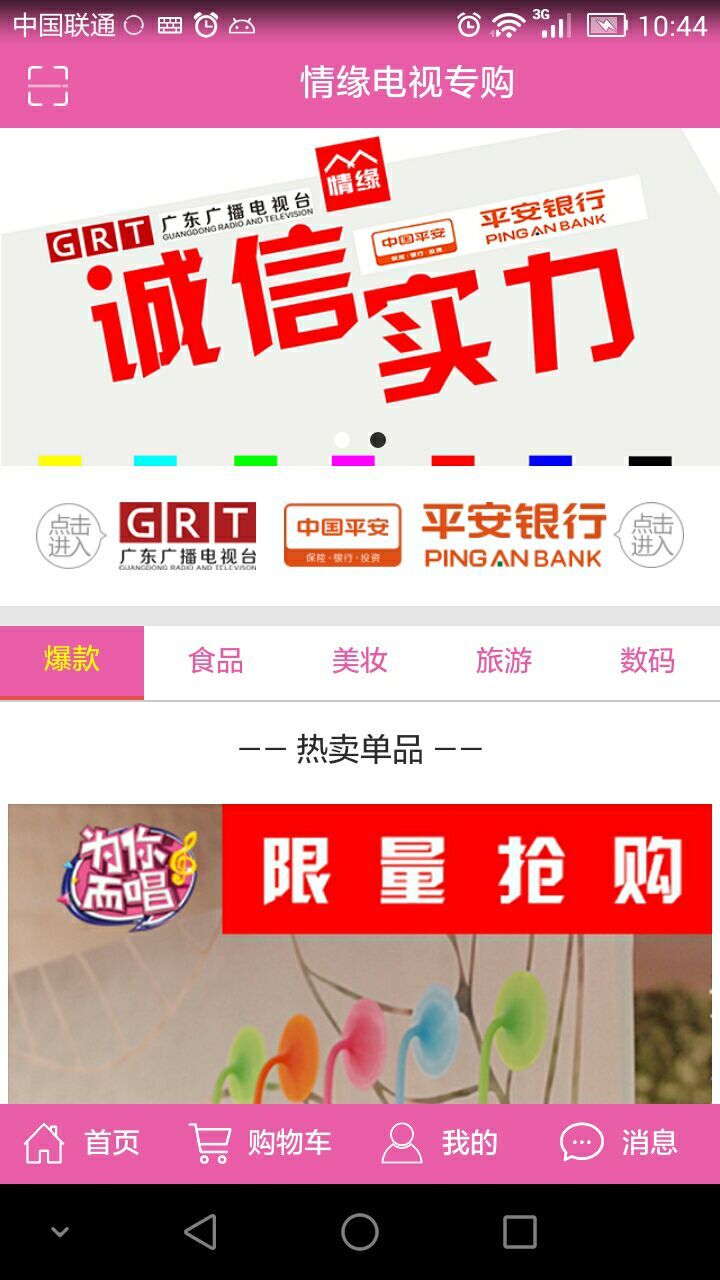
Task: Switch to the 美妆 tab
Action: tap(360, 660)
